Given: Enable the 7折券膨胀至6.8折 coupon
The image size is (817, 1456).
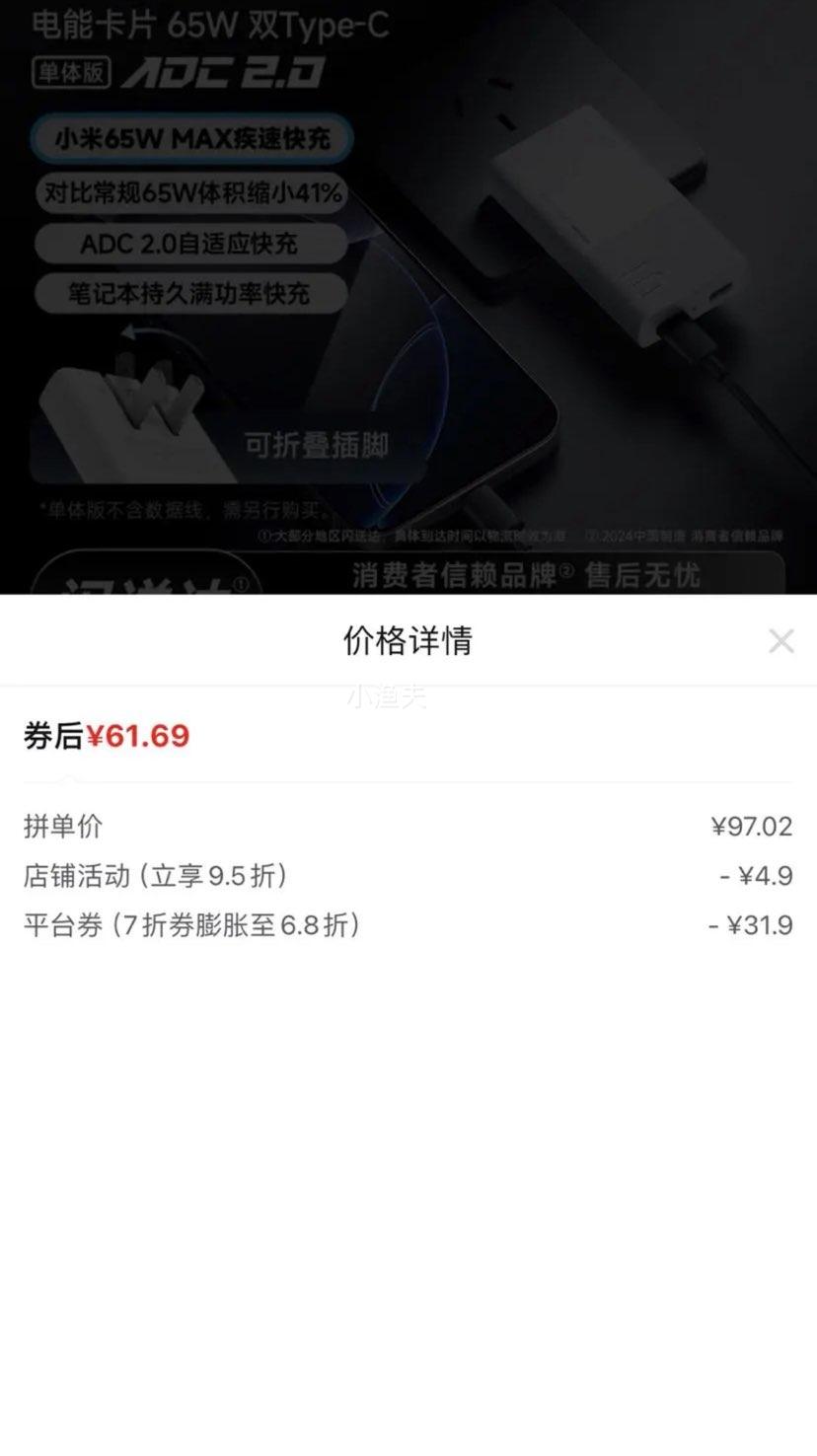Looking at the screenshot, I should click(x=243, y=925).
